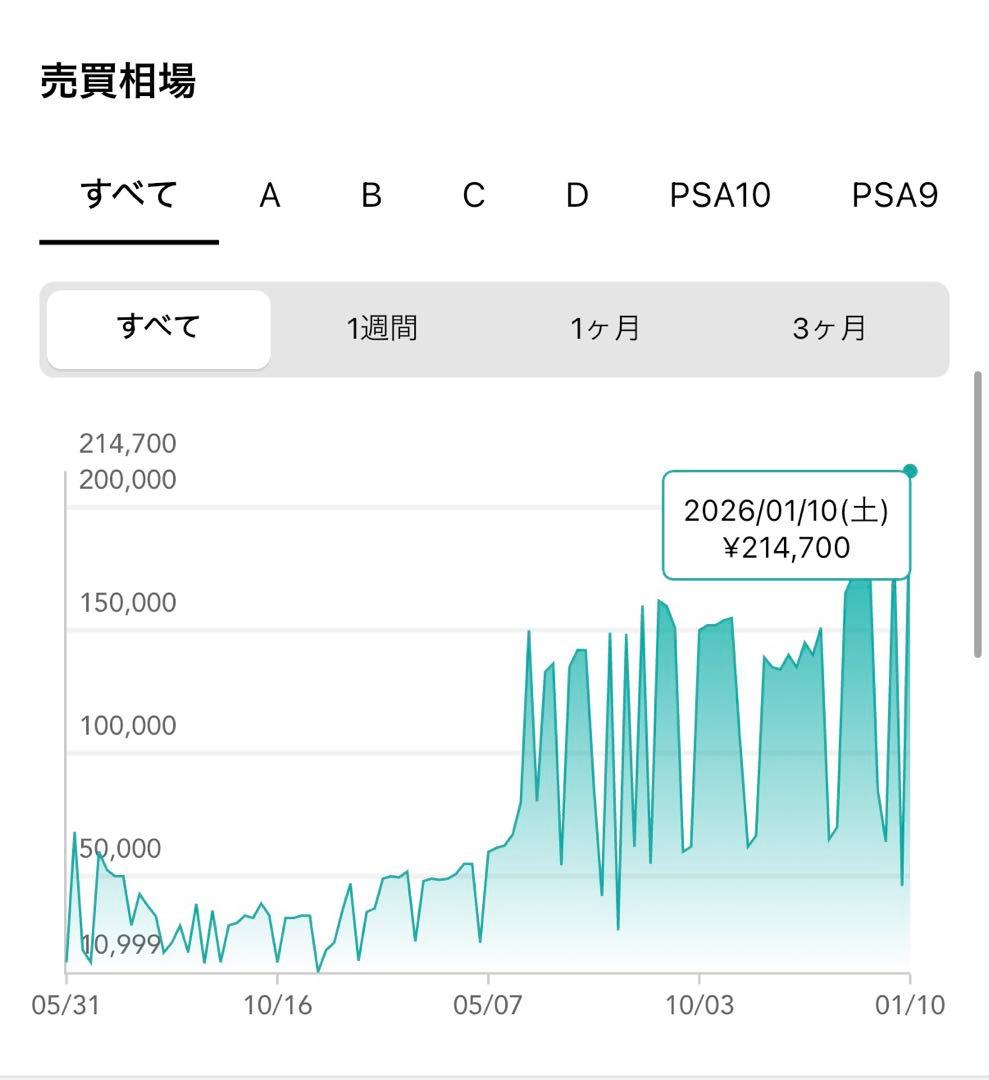Image resolution: width=989 pixels, height=1080 pixels.
Task: Select the すべて condition tab
Action: coord(129,195)
